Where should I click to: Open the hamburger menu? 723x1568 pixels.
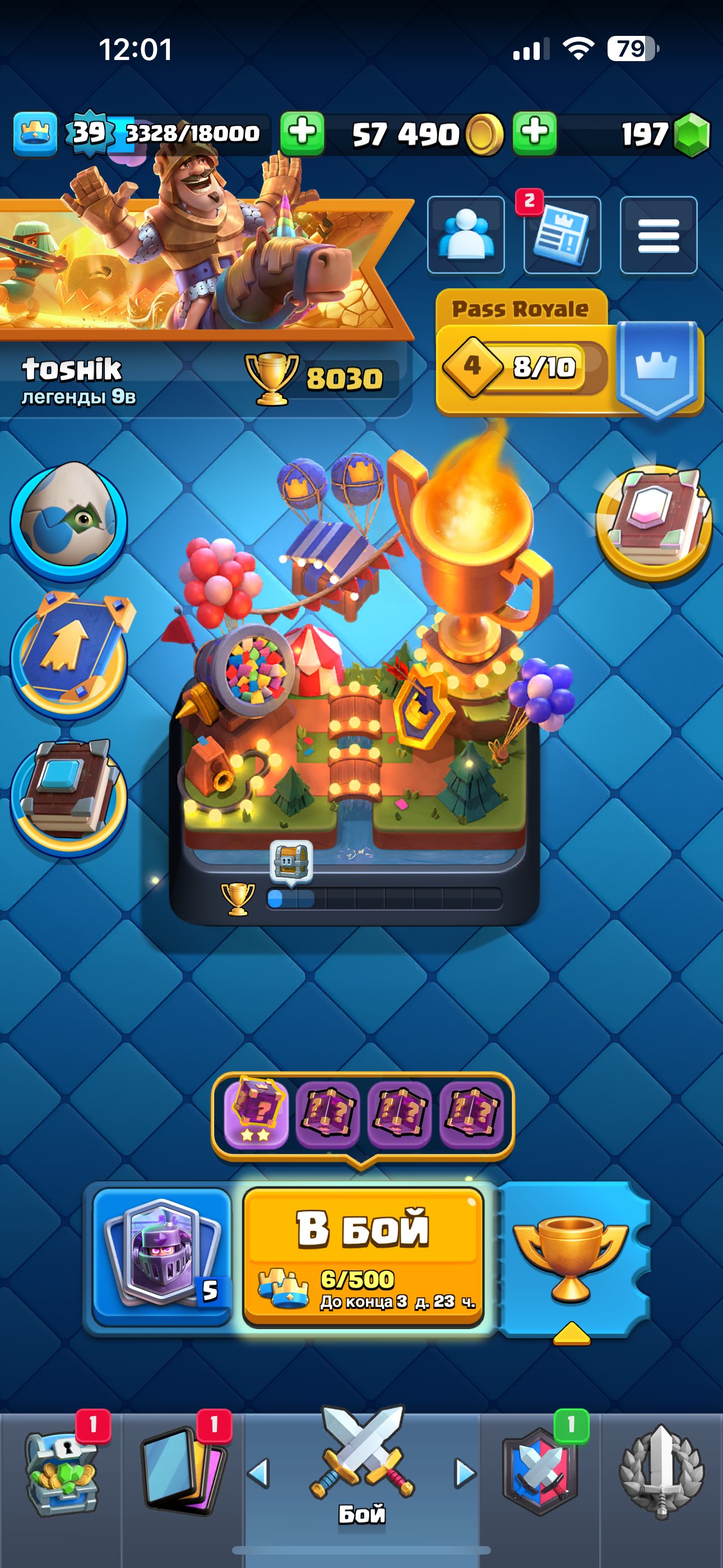[658, 235]
